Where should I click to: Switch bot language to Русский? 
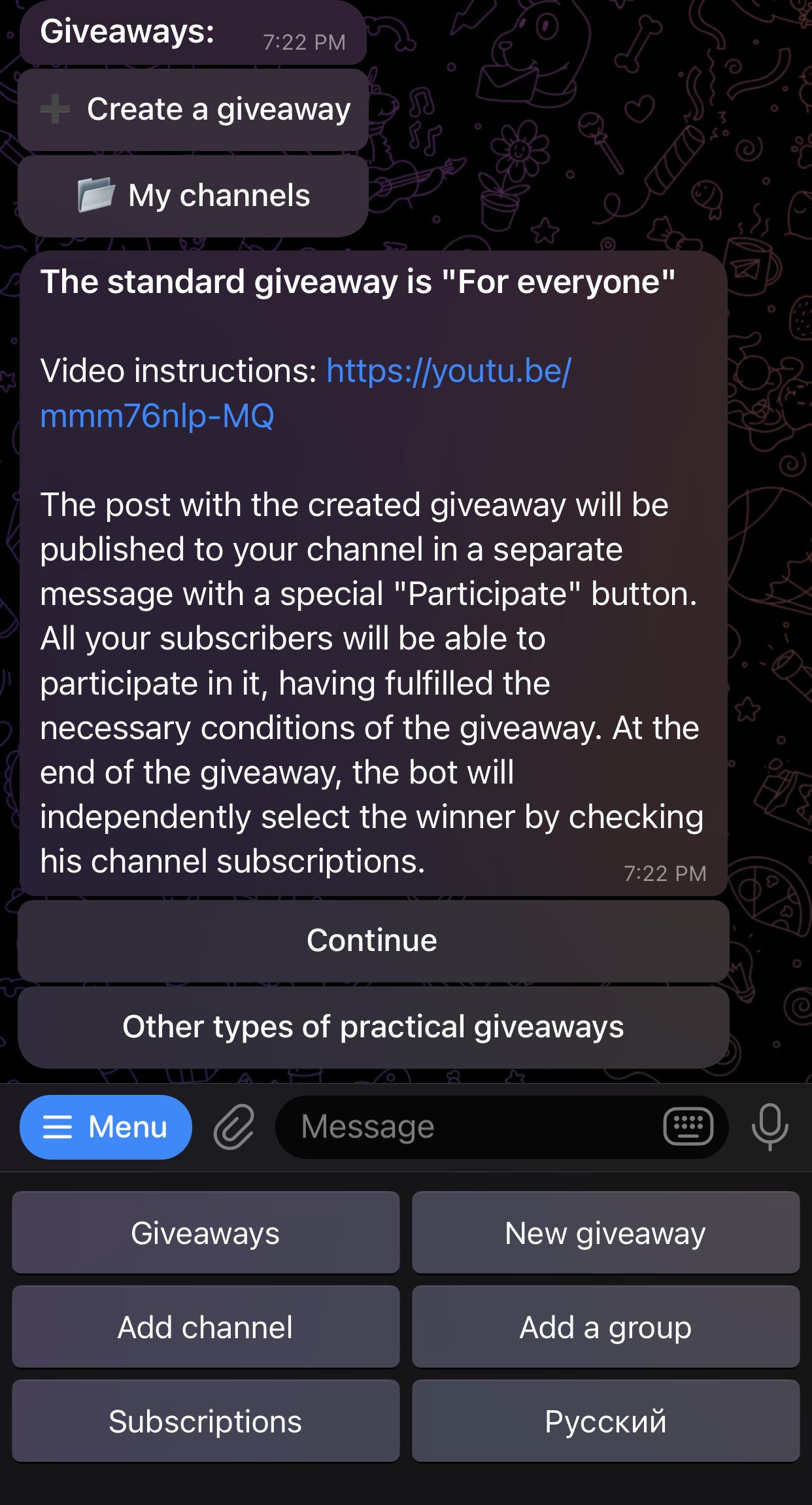605,1421
